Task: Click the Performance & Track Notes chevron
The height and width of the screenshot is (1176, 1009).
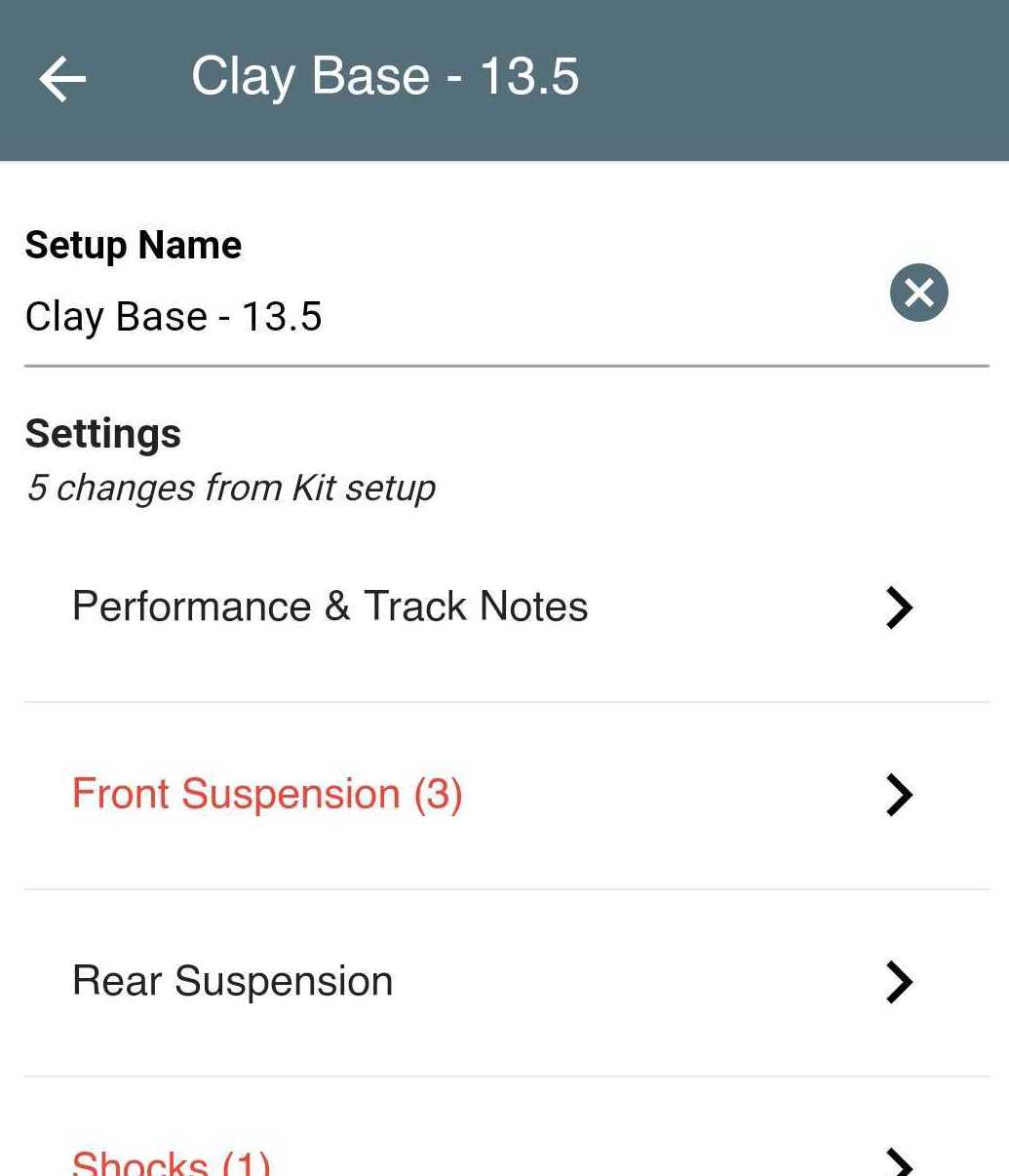Action: pyautogui.click(x=899, y=607)
